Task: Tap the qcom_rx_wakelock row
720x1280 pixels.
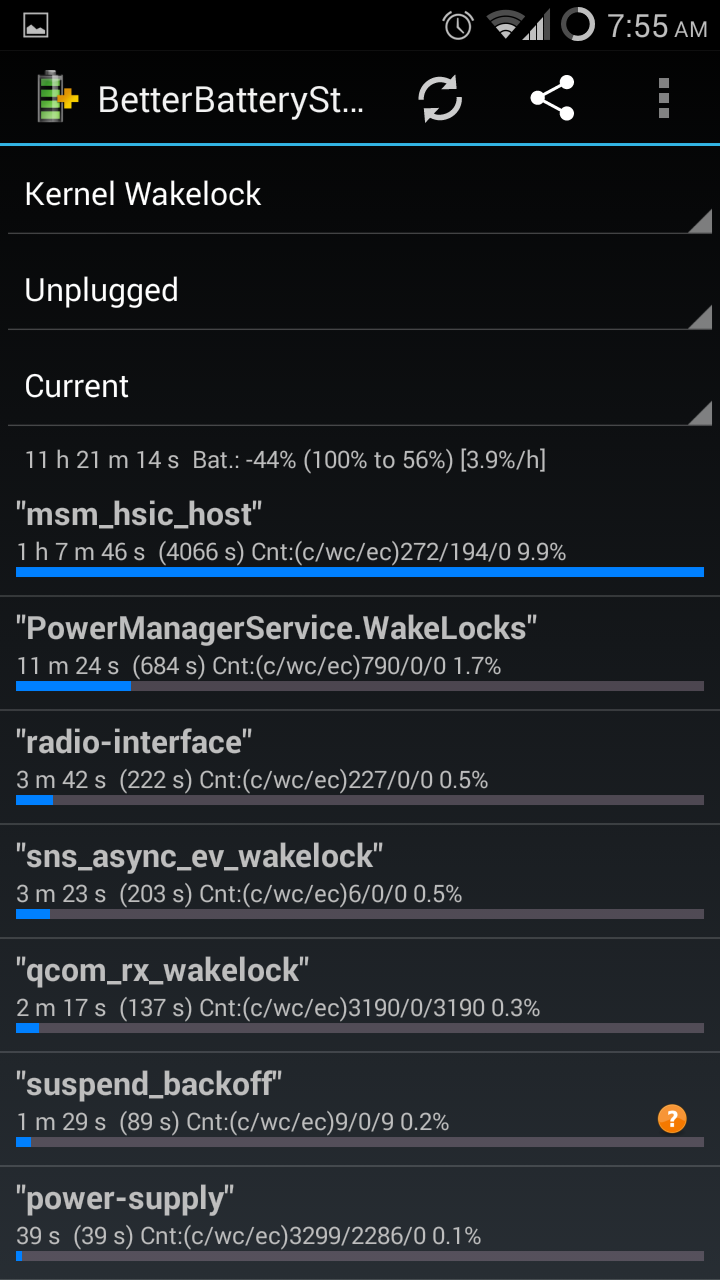Action: [360, 996]
